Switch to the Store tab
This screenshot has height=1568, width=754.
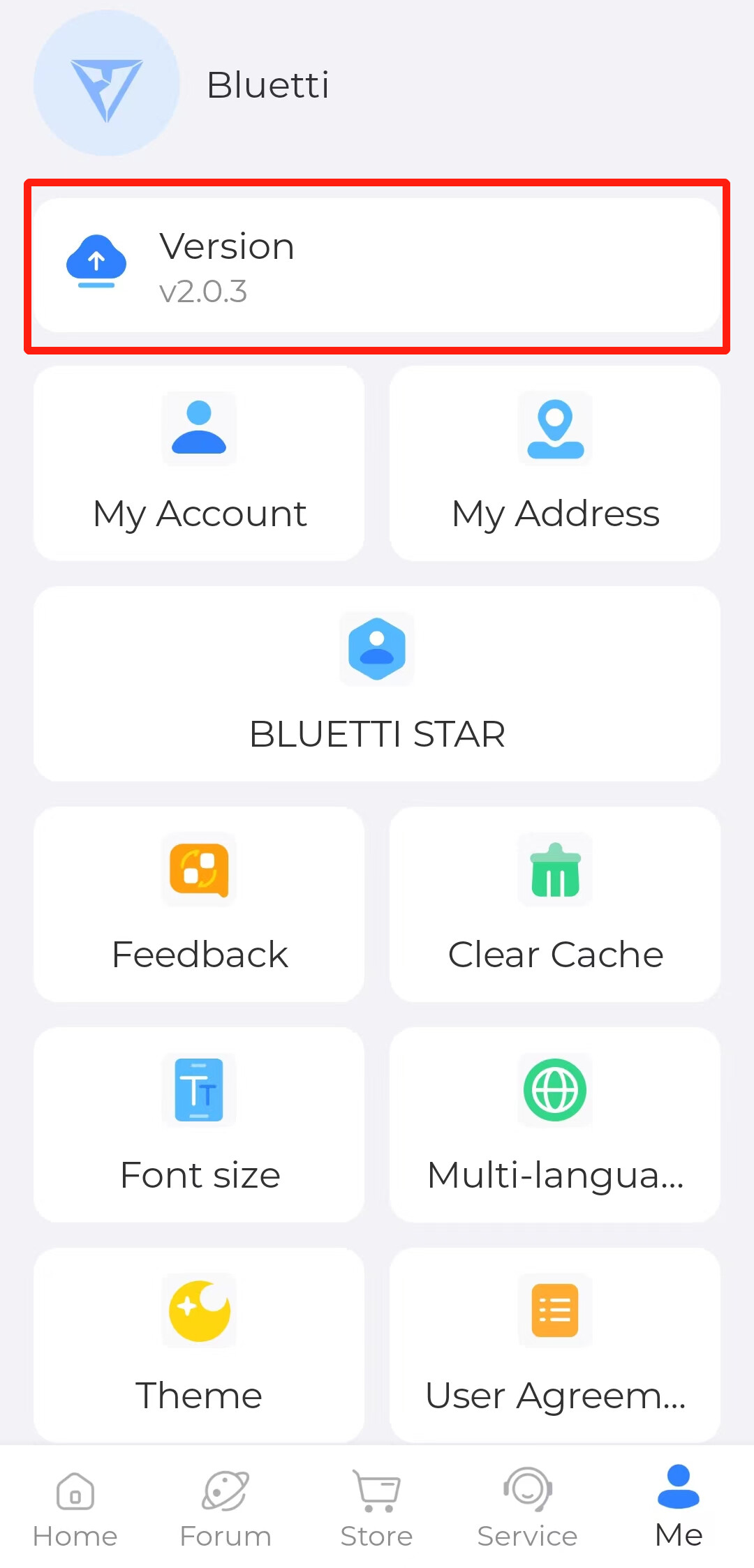[x=376, y=1507]
